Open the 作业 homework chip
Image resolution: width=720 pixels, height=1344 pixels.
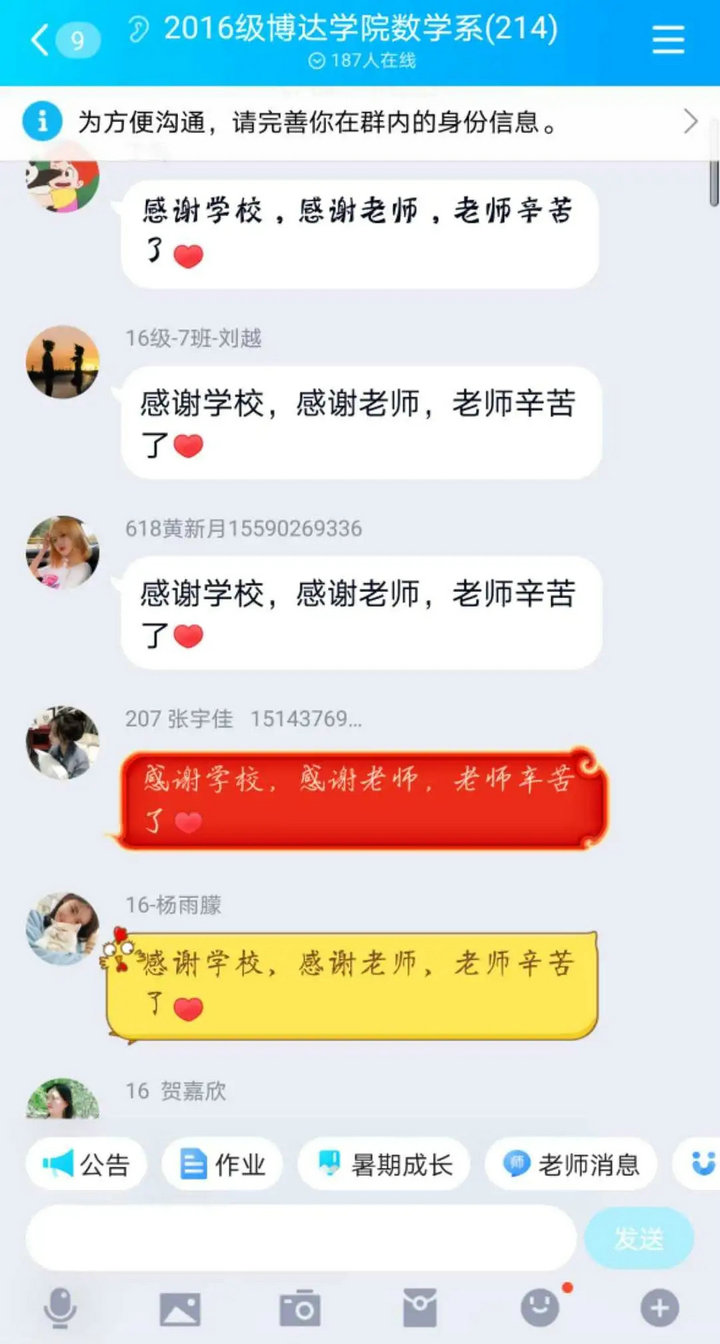point(222,1164)
